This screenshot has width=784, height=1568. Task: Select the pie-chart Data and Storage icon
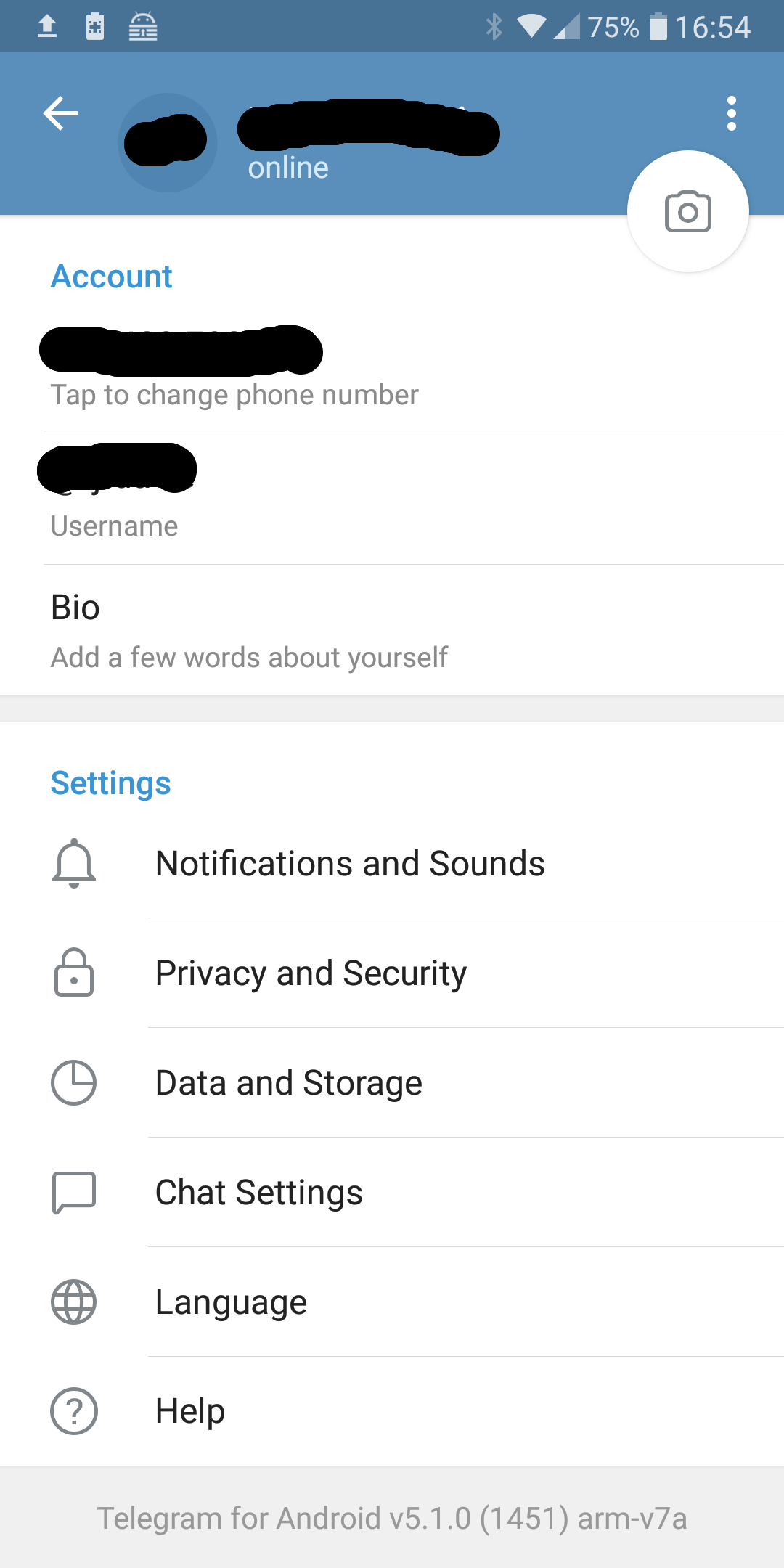pyautogui.click(x=73, y=1082)
